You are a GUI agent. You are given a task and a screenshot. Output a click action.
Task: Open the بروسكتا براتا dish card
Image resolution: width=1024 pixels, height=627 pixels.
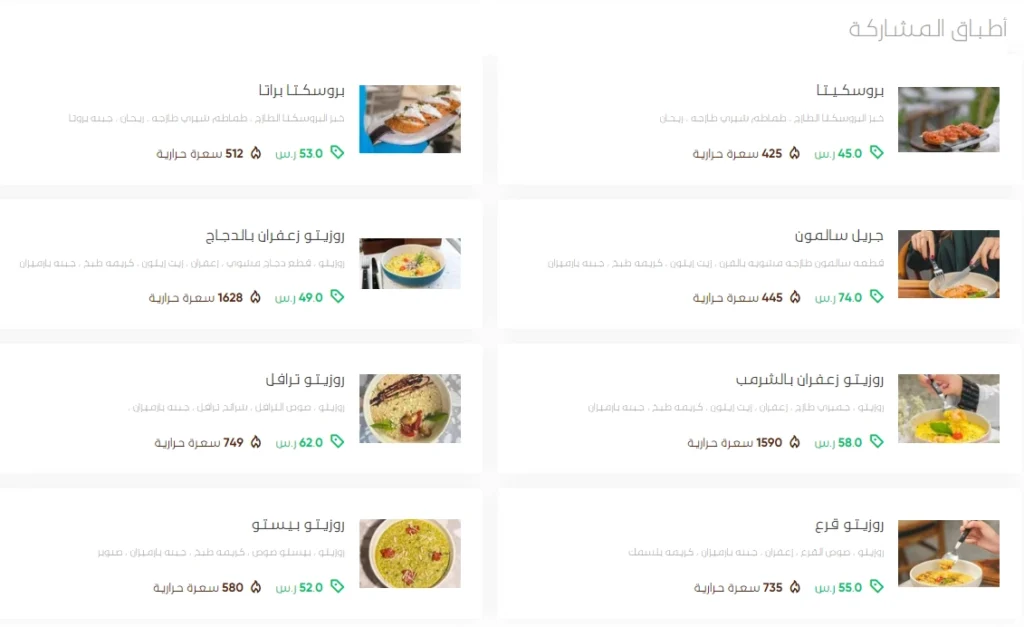click(301, 91)
